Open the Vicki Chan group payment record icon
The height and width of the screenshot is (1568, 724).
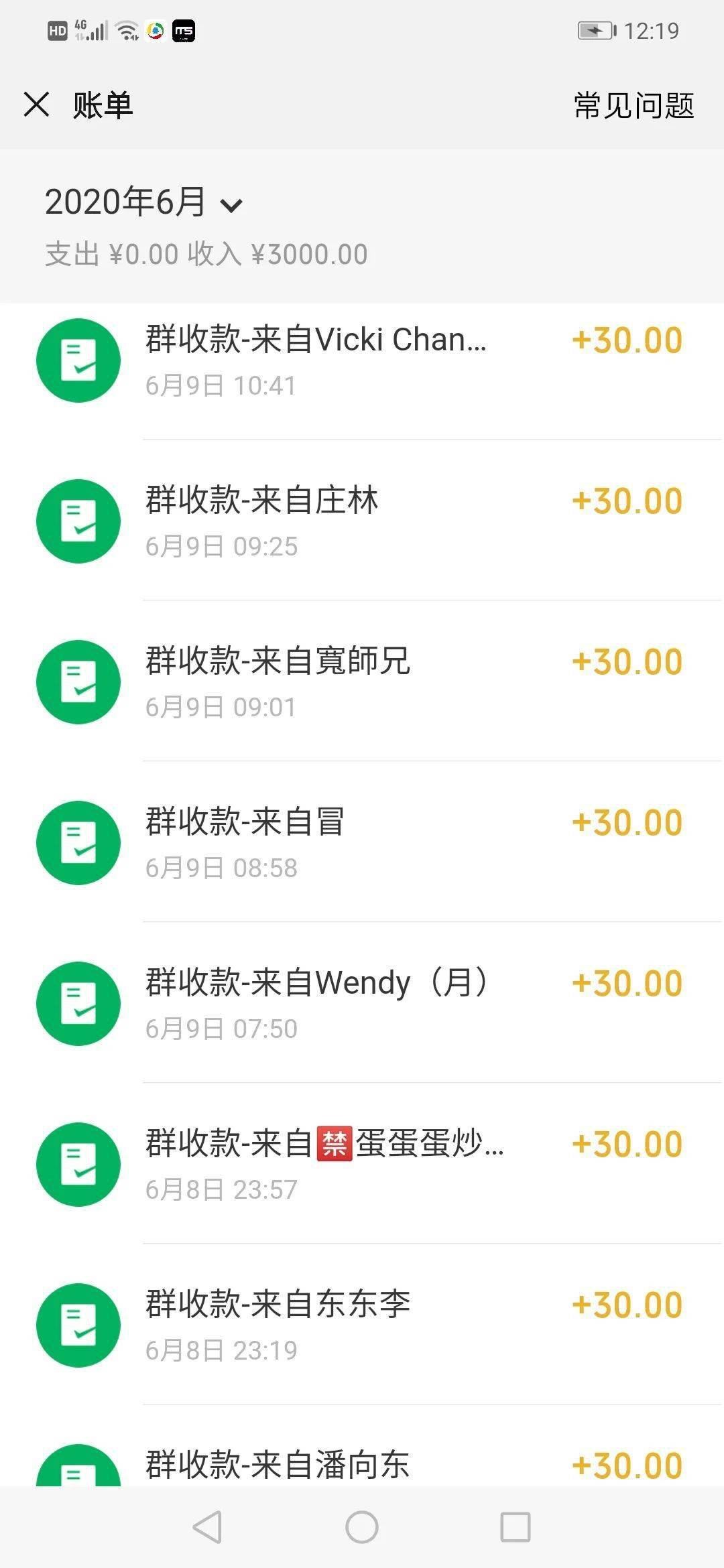[78, 360]
